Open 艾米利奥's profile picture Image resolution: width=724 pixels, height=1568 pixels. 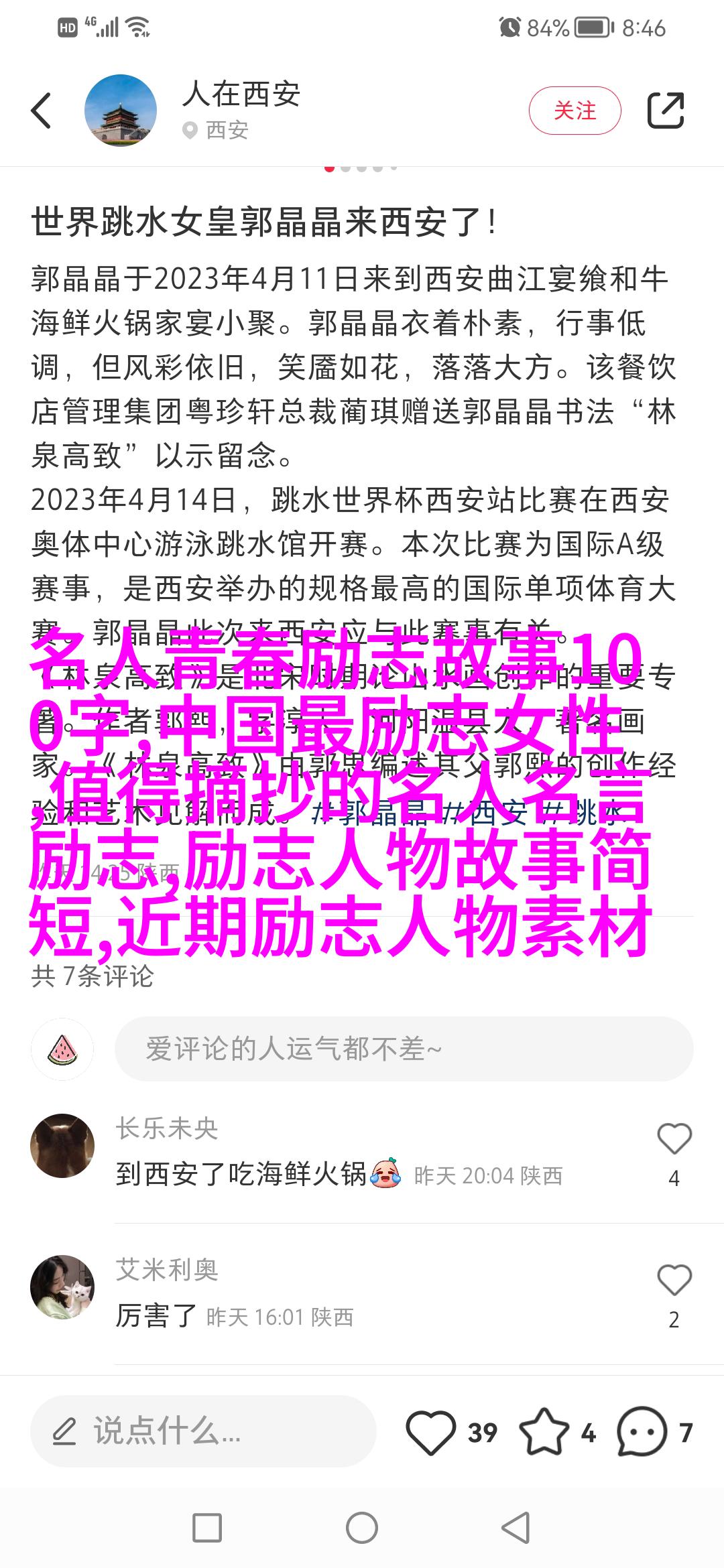point(62,1287)
